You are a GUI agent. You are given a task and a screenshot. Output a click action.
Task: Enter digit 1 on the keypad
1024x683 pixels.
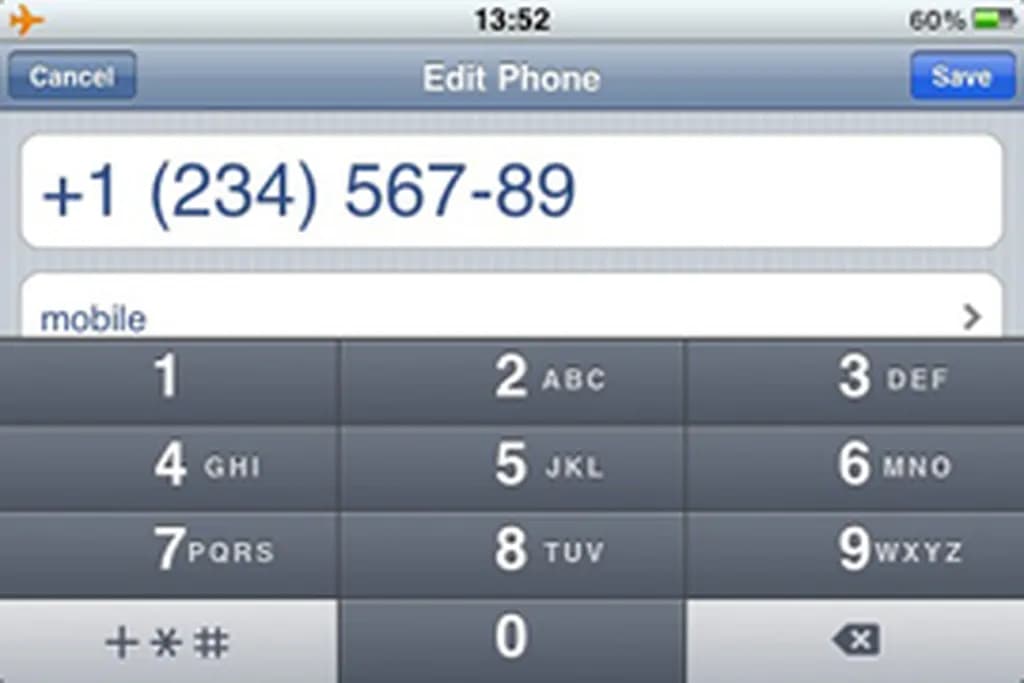(168, 380)
